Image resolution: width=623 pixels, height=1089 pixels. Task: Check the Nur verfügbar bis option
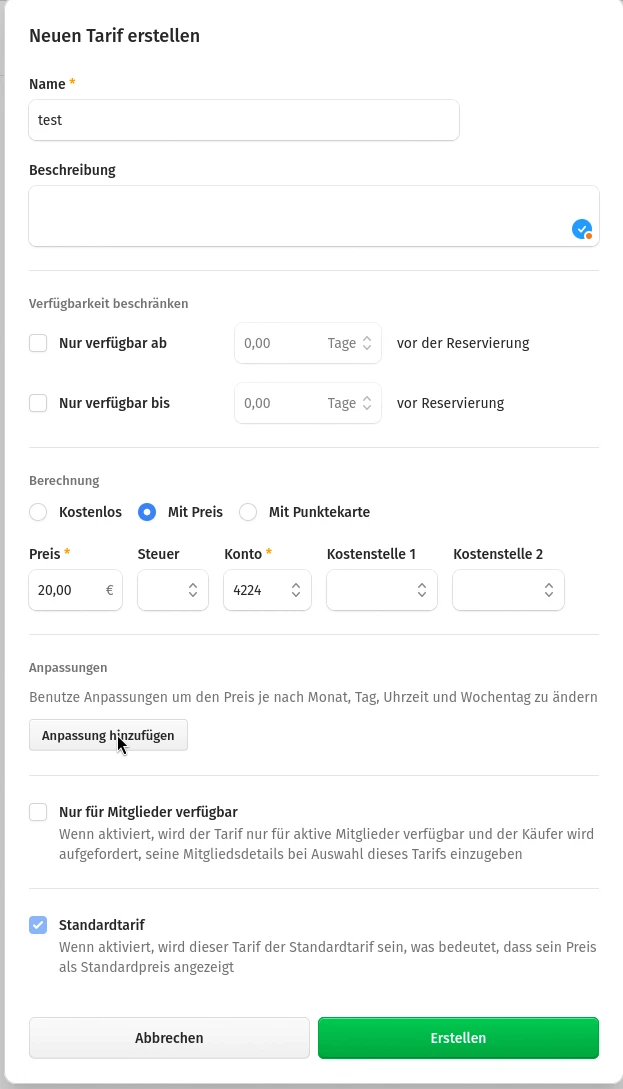click(38, 403)
